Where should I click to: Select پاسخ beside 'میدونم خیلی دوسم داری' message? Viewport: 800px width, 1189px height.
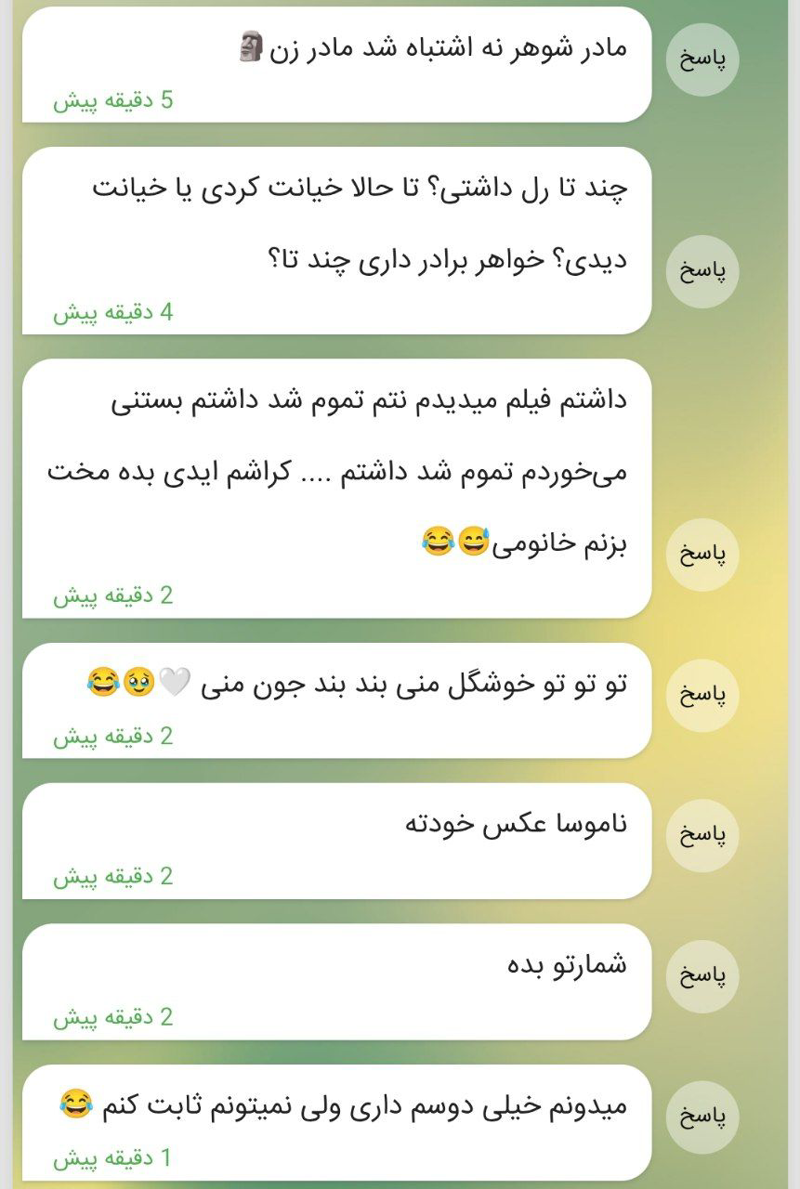tap(702, 1117)
